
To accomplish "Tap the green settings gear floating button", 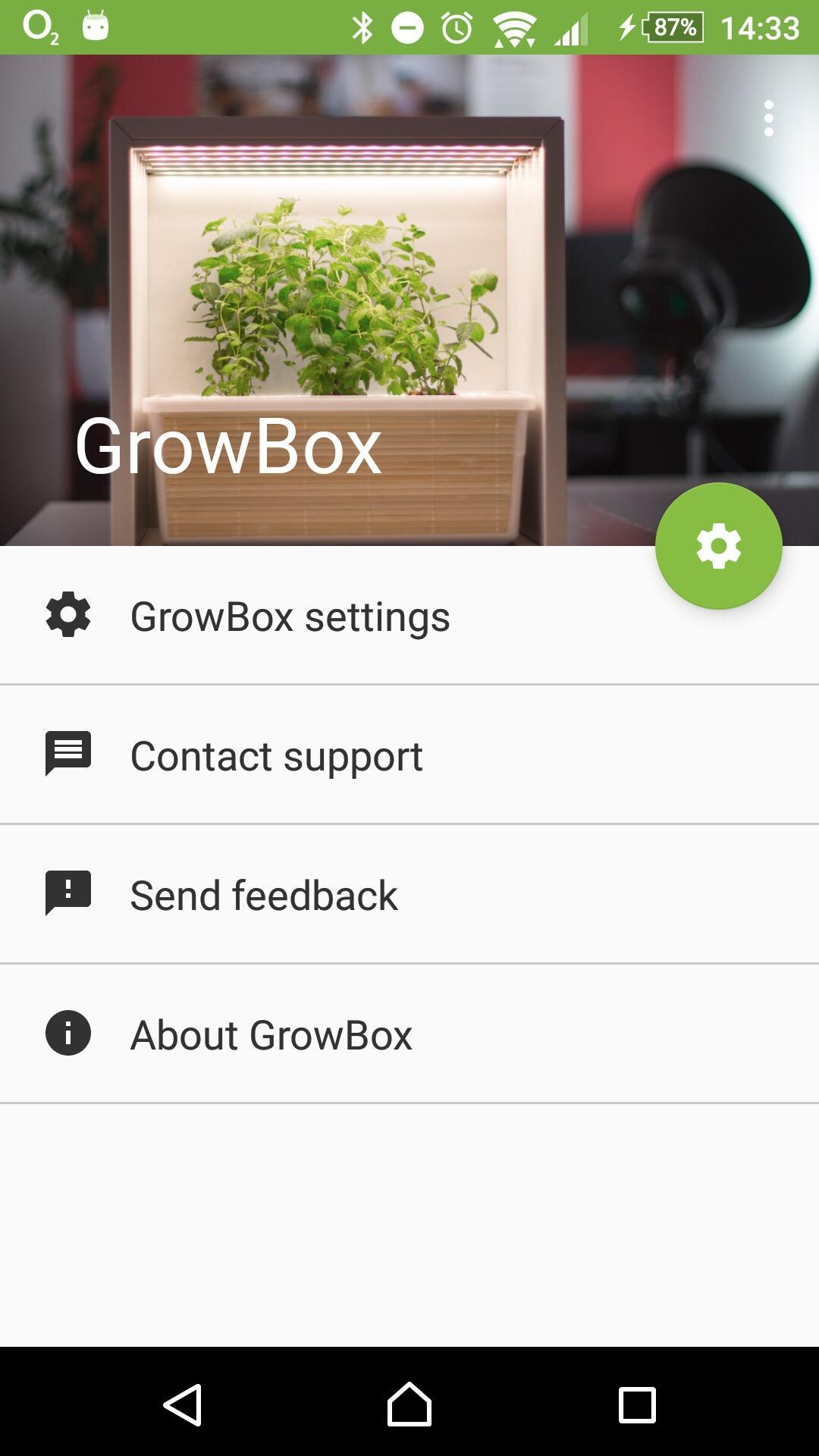I will click(x=719, y=546).
